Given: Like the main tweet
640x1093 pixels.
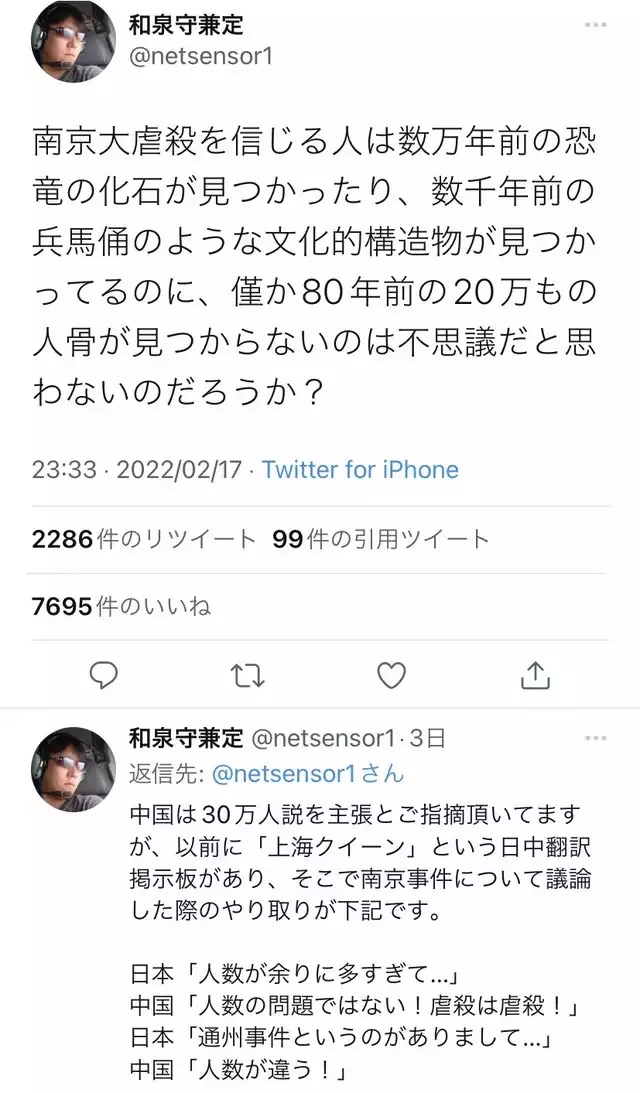Looking at the screenshot, I should pos(391,676).
